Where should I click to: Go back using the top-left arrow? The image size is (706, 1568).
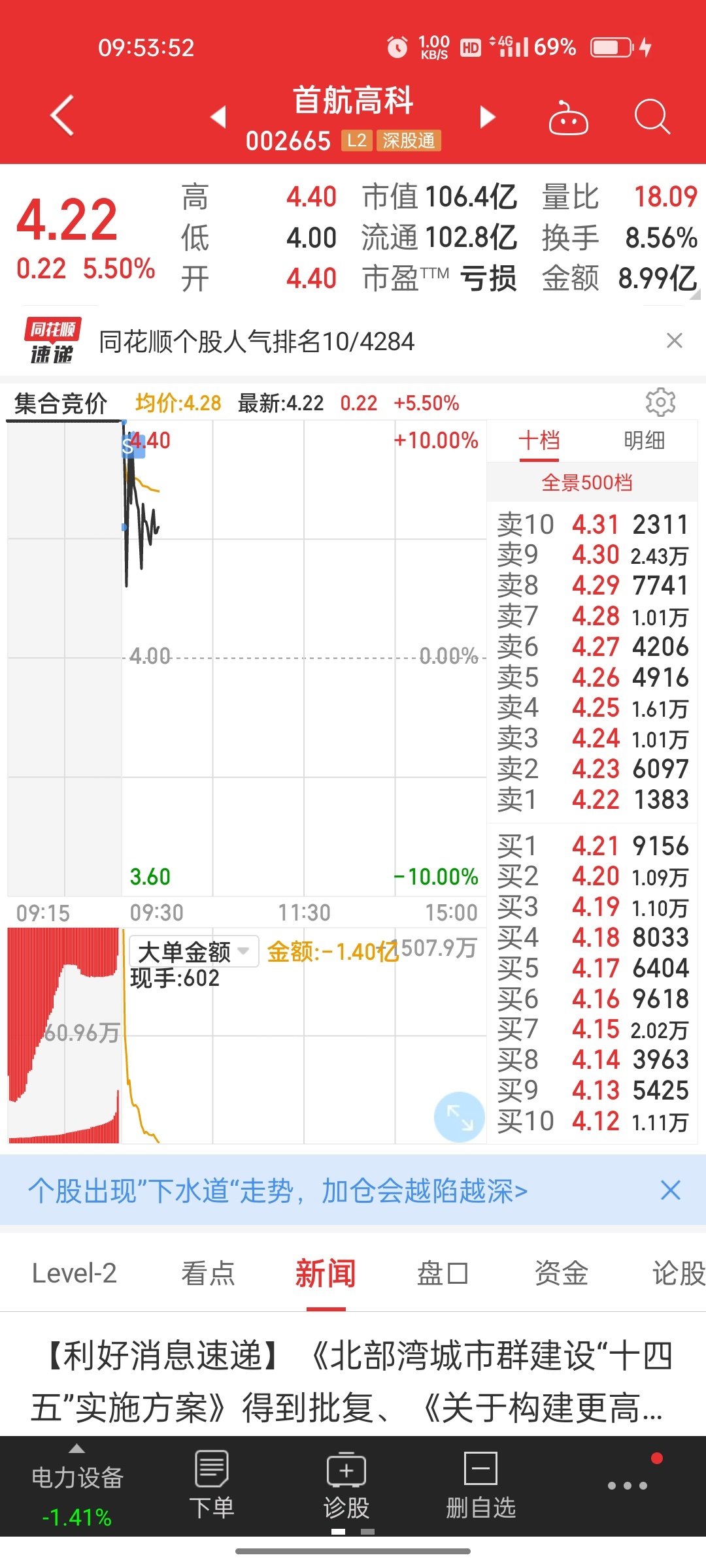coord(62,116)
